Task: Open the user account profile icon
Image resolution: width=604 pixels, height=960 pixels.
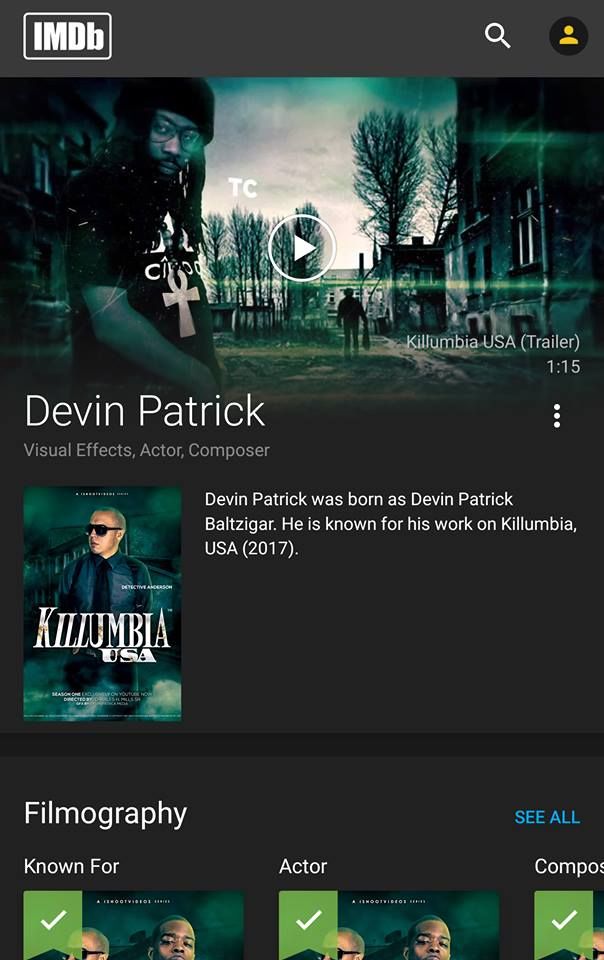Action: pyautogui.click(x=568, y=36)
